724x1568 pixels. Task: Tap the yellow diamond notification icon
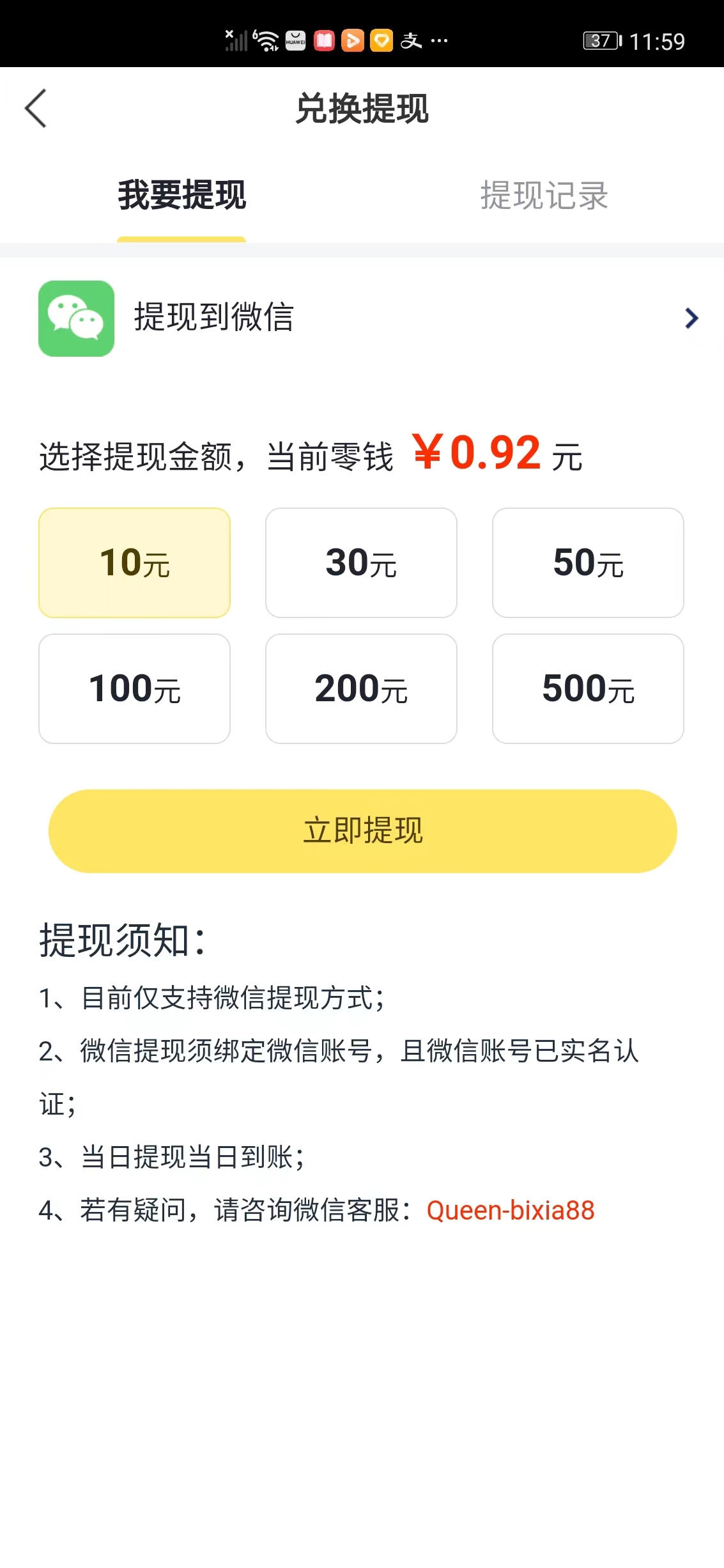381,40
